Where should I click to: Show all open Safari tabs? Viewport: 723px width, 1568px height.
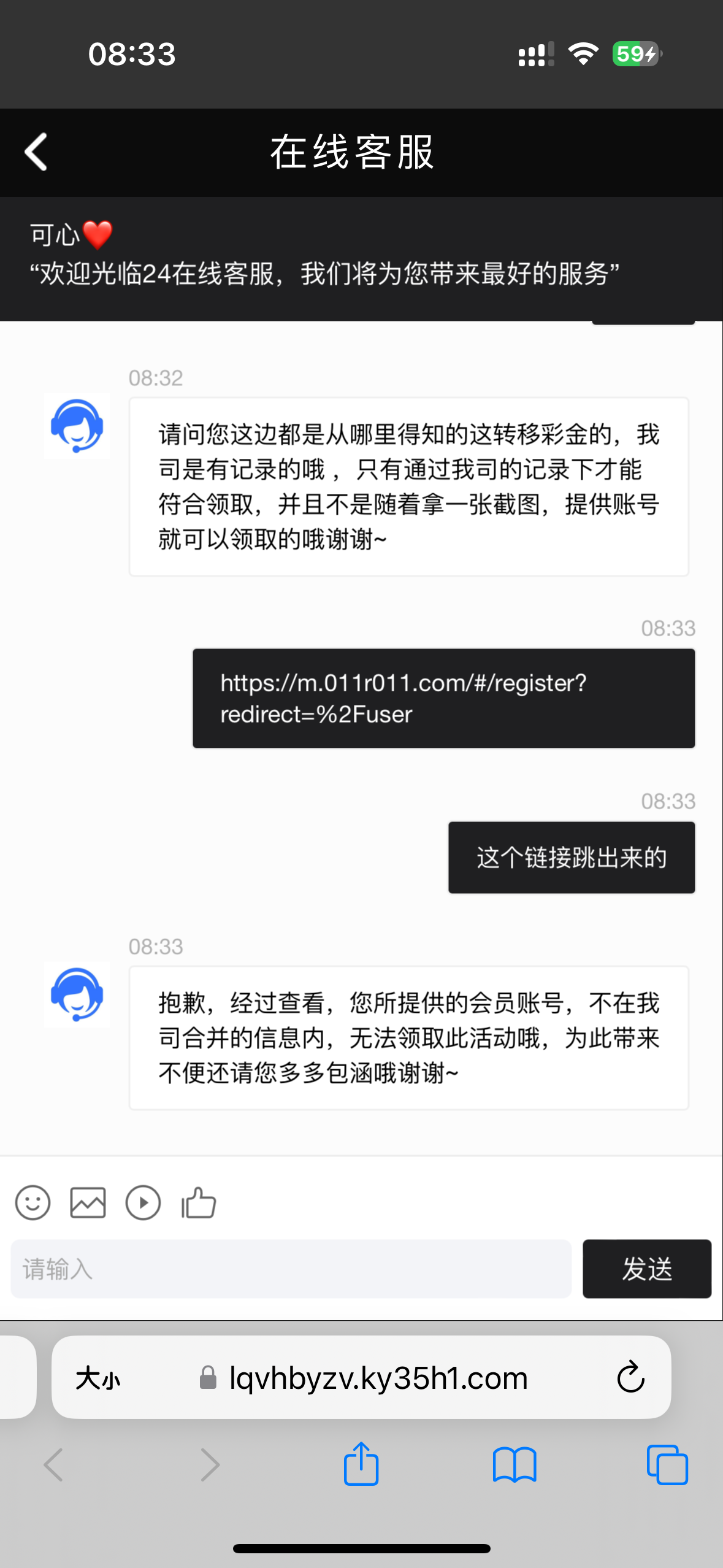667,1465
